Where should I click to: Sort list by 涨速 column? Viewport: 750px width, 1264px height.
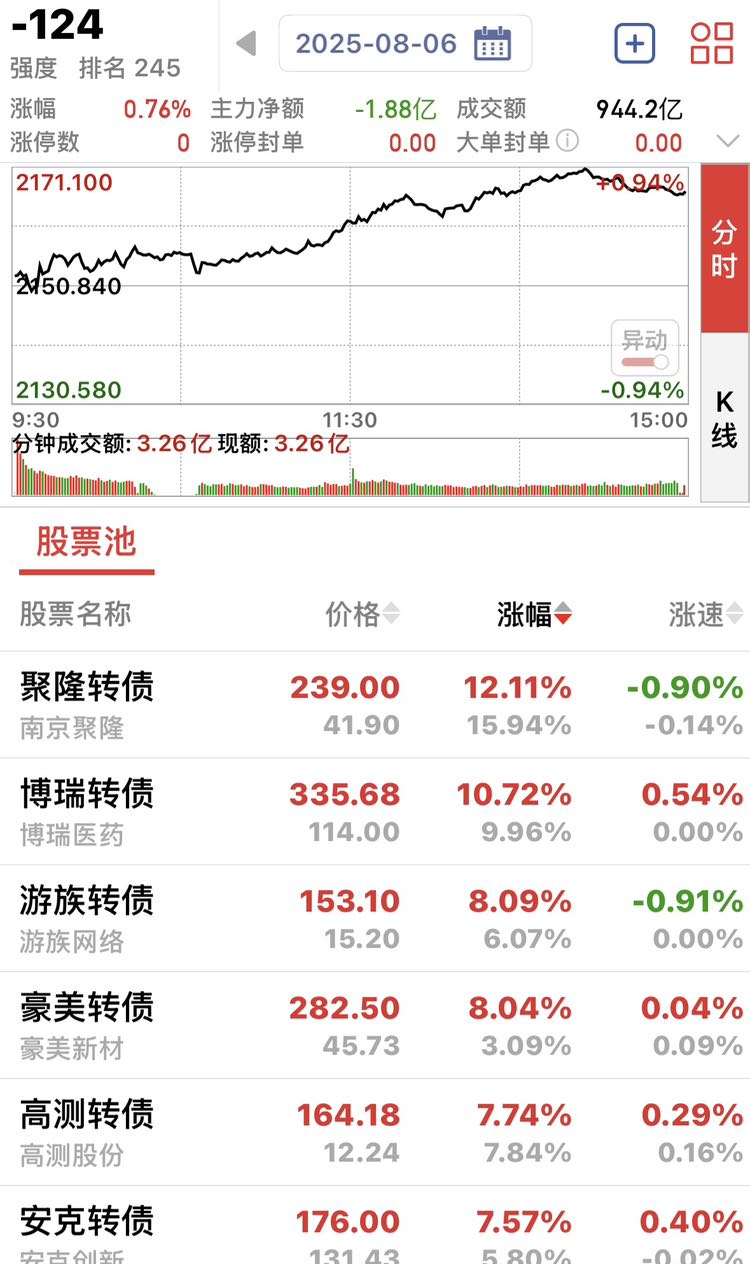(708, 614)
